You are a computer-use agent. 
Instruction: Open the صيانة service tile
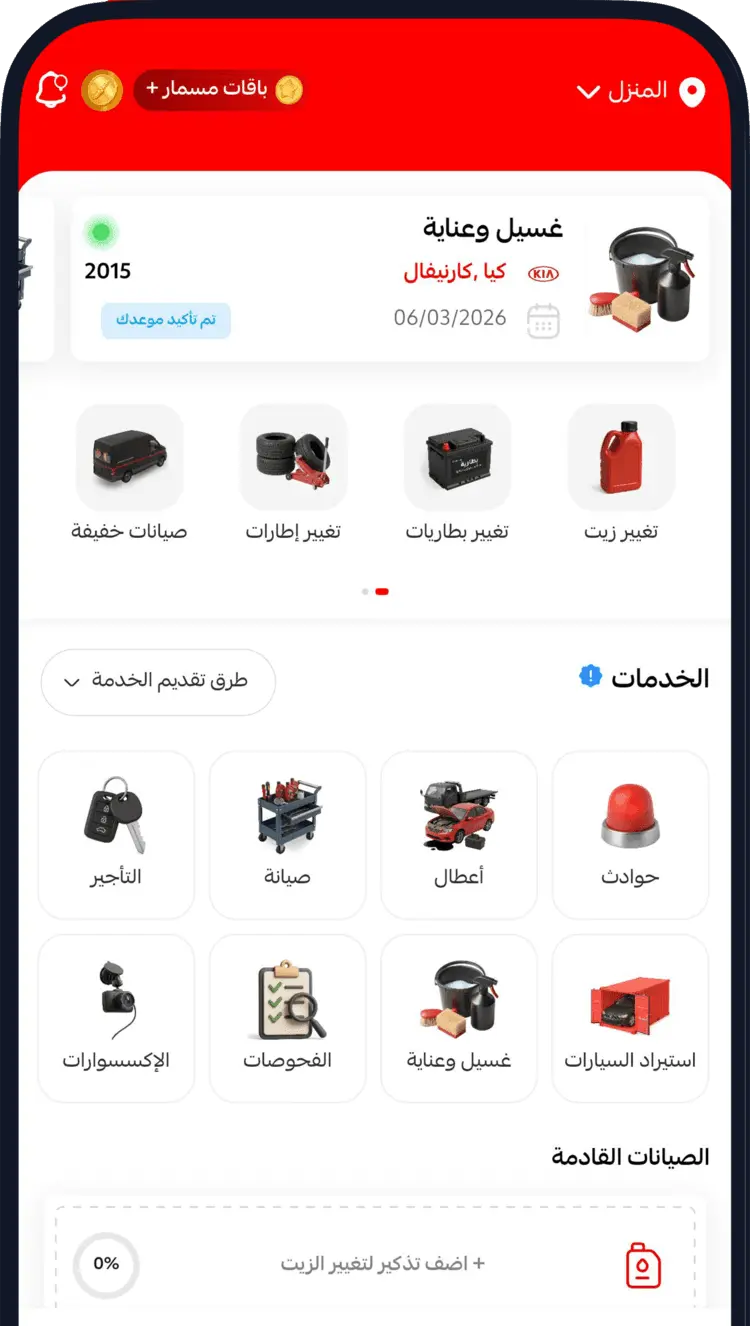tap(287, 835)
